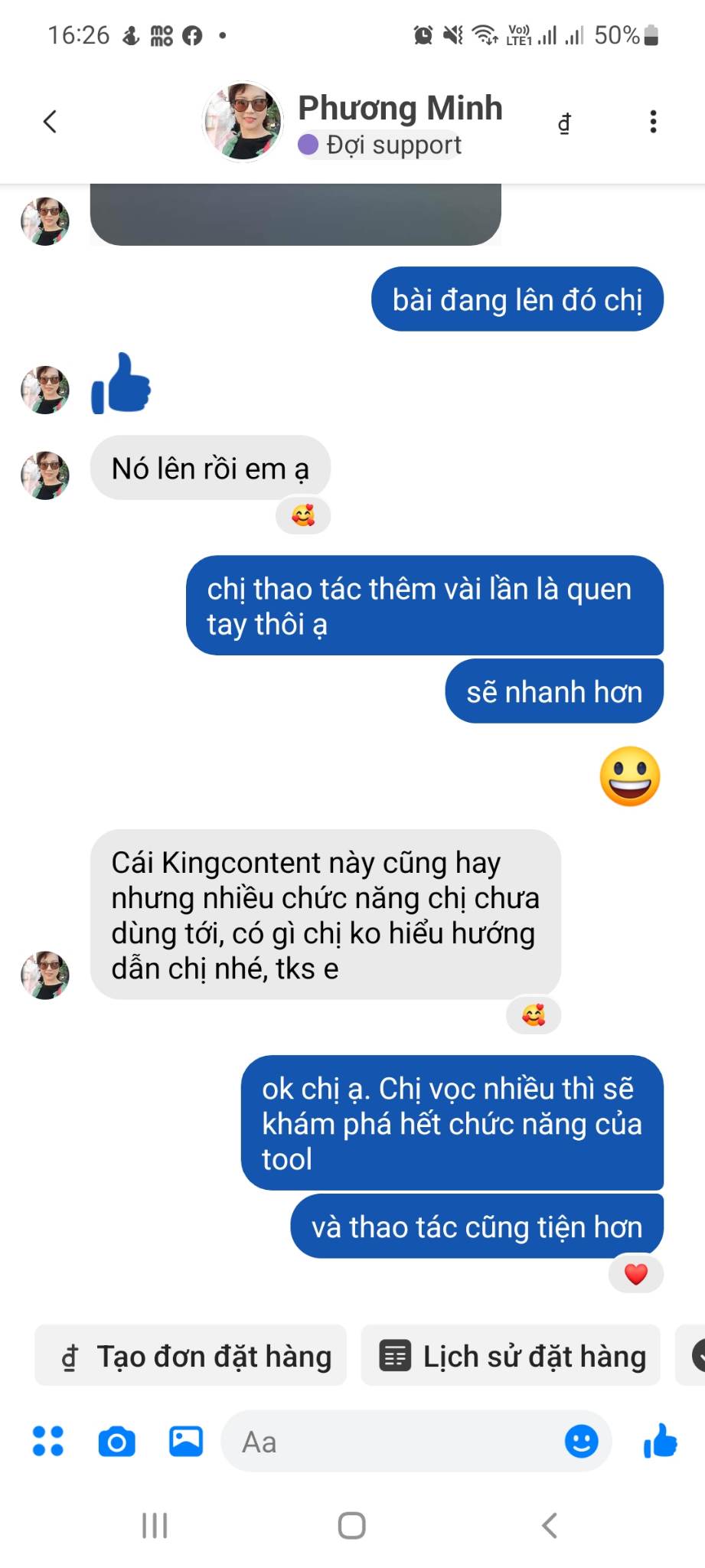This screenshot has width=705, height=1568.
Task: Open Phương Minh's profile picture in header
Action: point(243,122)
